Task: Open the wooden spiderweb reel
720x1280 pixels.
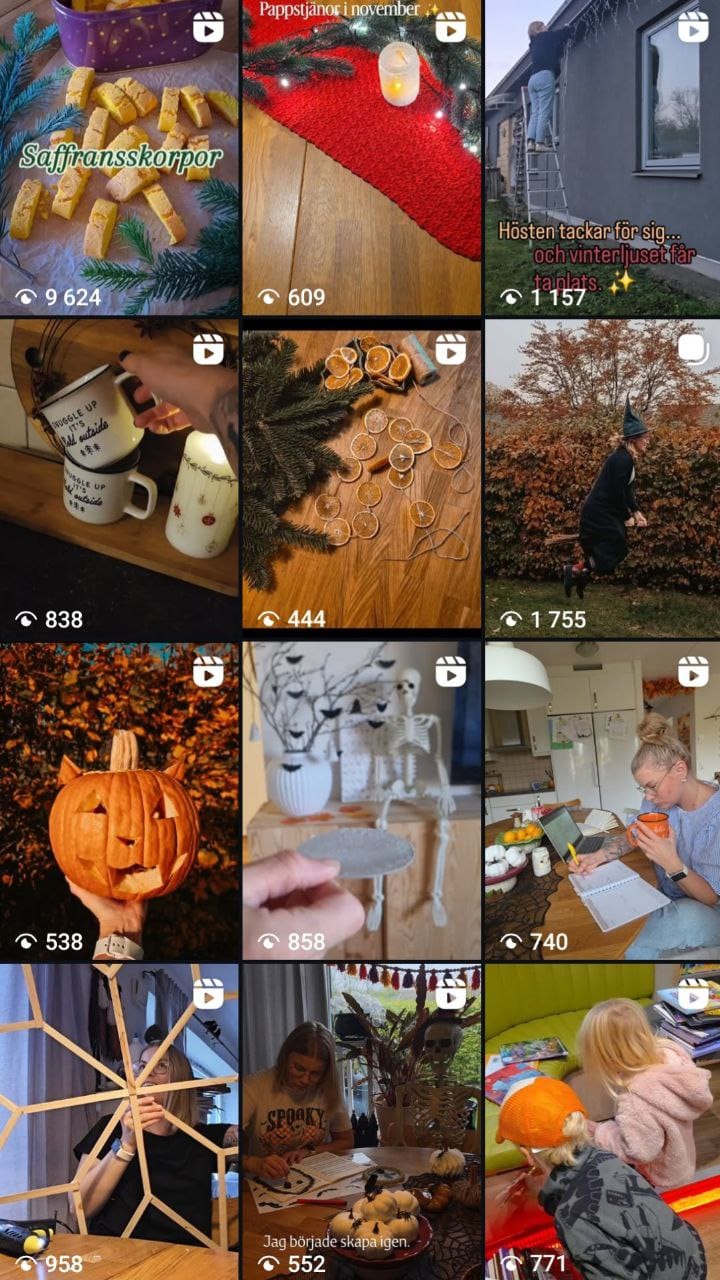Action: (x=119, y=1120)
